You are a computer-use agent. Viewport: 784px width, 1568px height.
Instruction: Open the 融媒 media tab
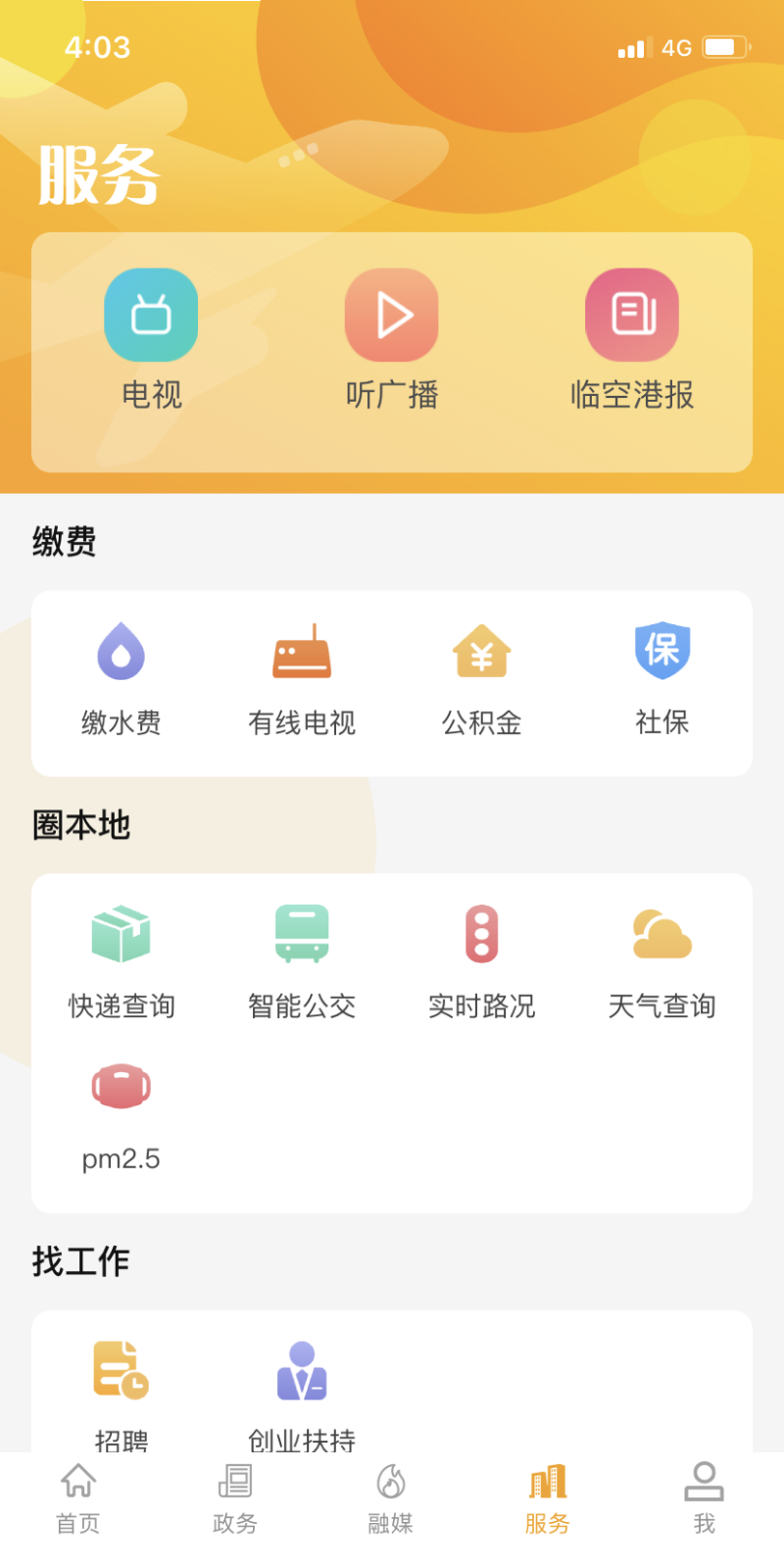click(x=391, y=1497)
